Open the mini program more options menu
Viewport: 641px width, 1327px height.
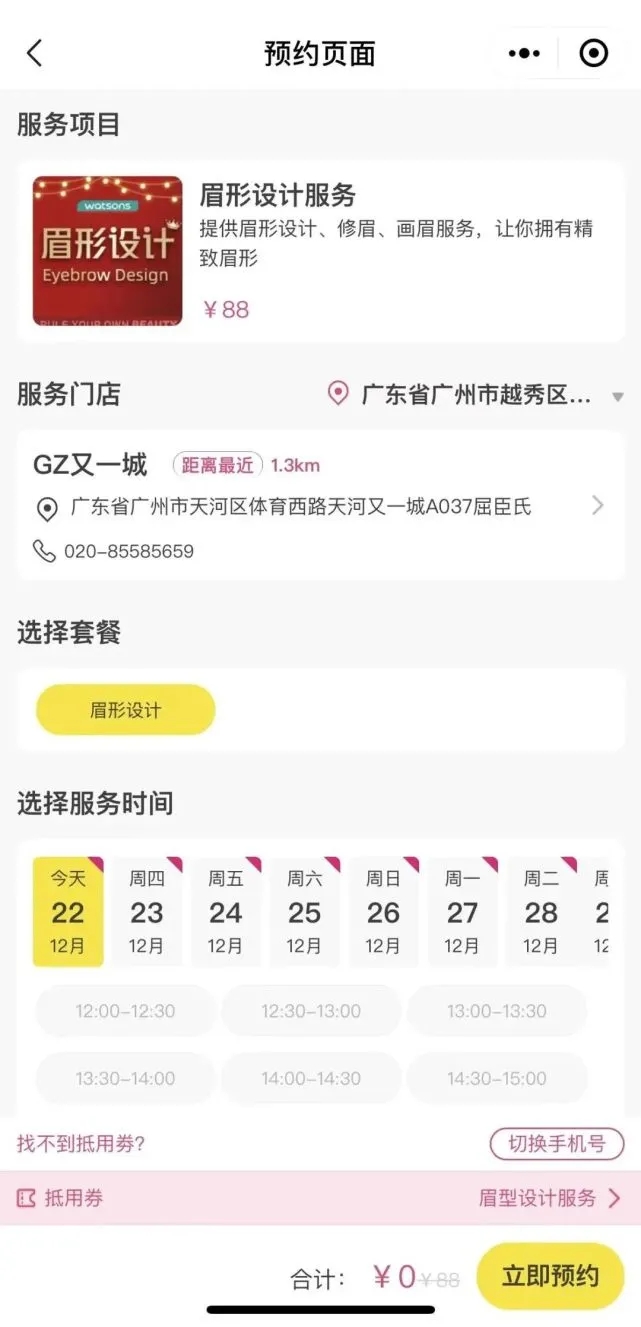click(x=524, y=53)
